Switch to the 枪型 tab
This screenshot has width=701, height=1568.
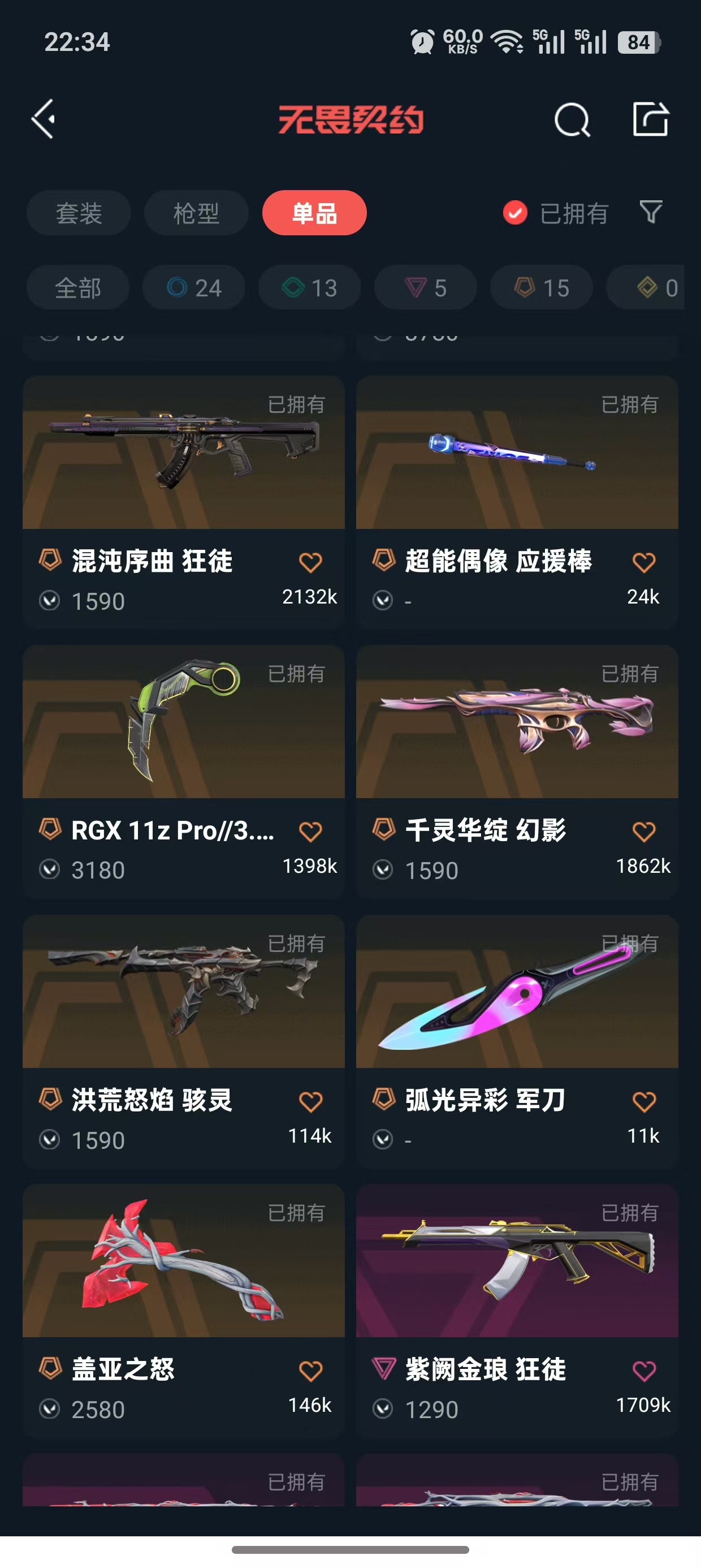tap(196, 213)
